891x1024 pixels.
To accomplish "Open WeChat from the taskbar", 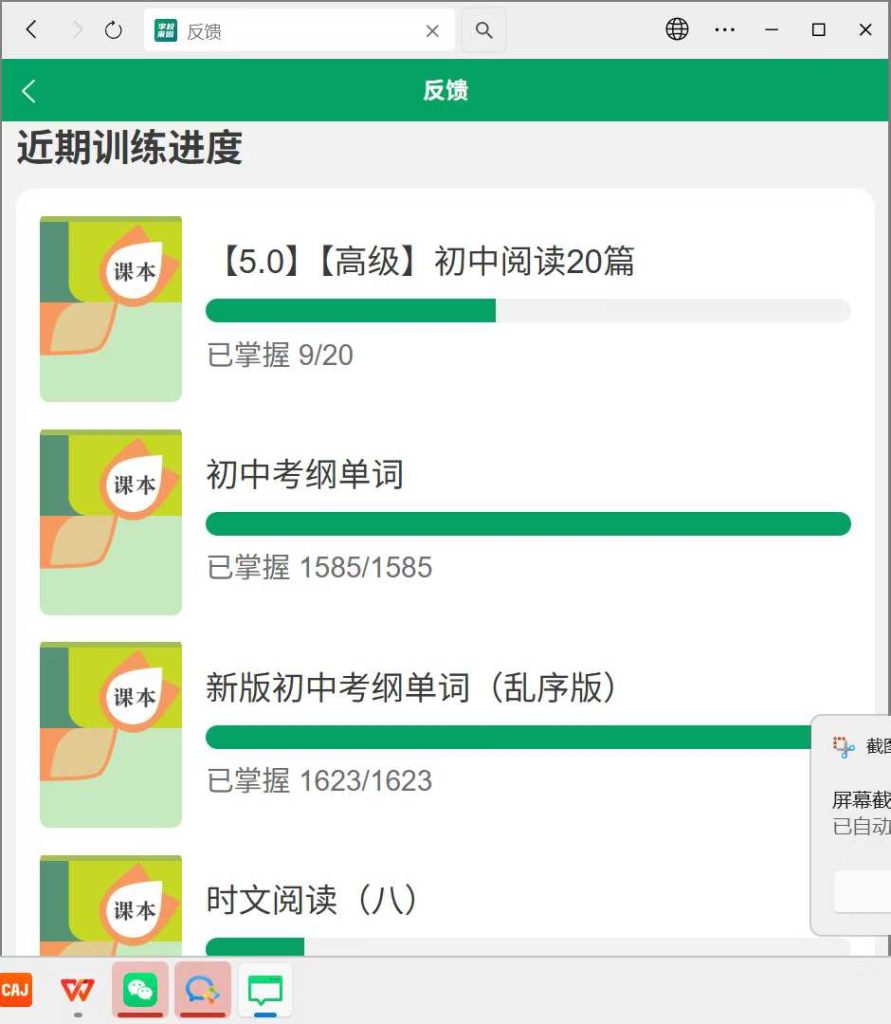I will click(x=140, y=990).
